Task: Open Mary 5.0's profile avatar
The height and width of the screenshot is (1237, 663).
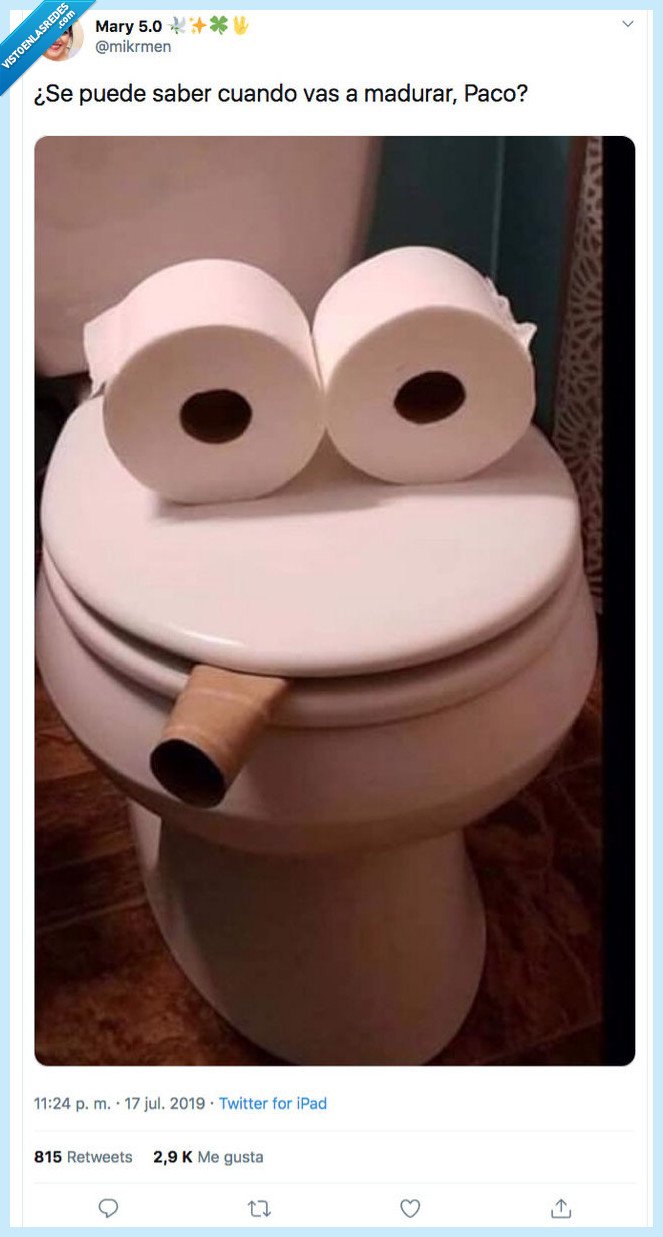Action: tap(62, 38)
